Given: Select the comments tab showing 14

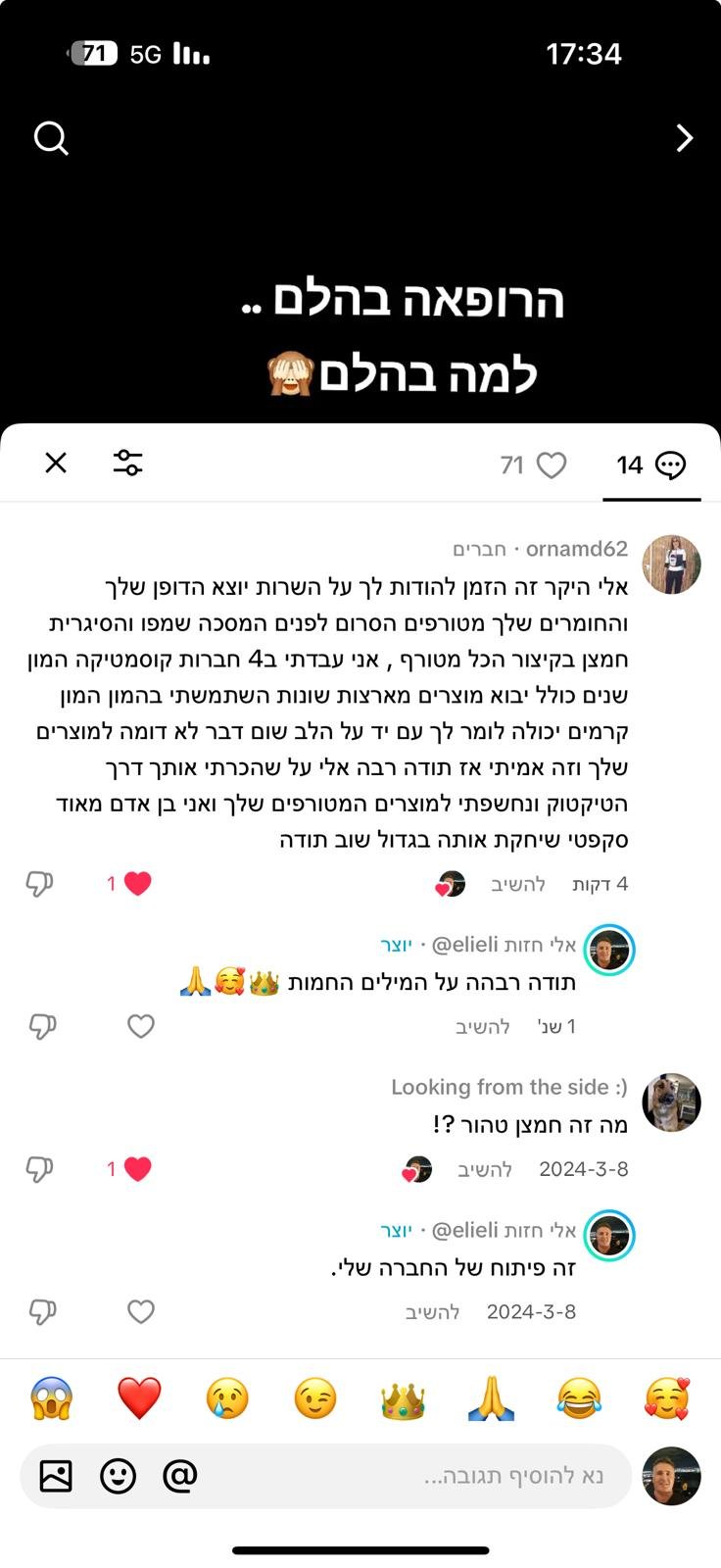Looking at the screenshot, I should 650,465.
